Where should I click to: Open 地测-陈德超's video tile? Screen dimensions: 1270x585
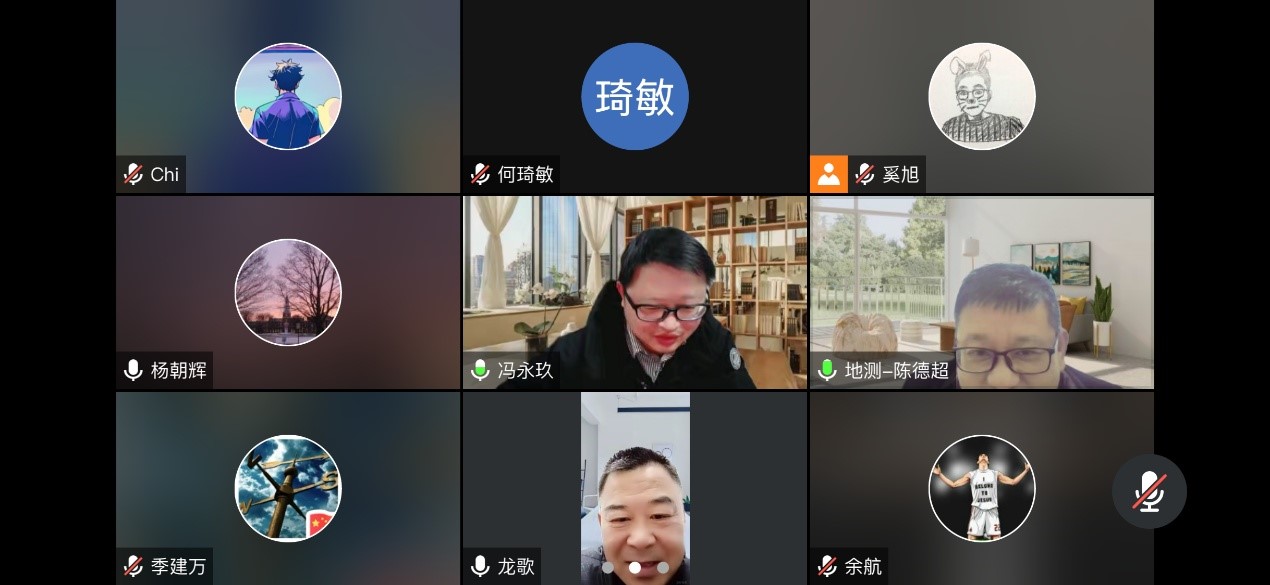point(981,292)
